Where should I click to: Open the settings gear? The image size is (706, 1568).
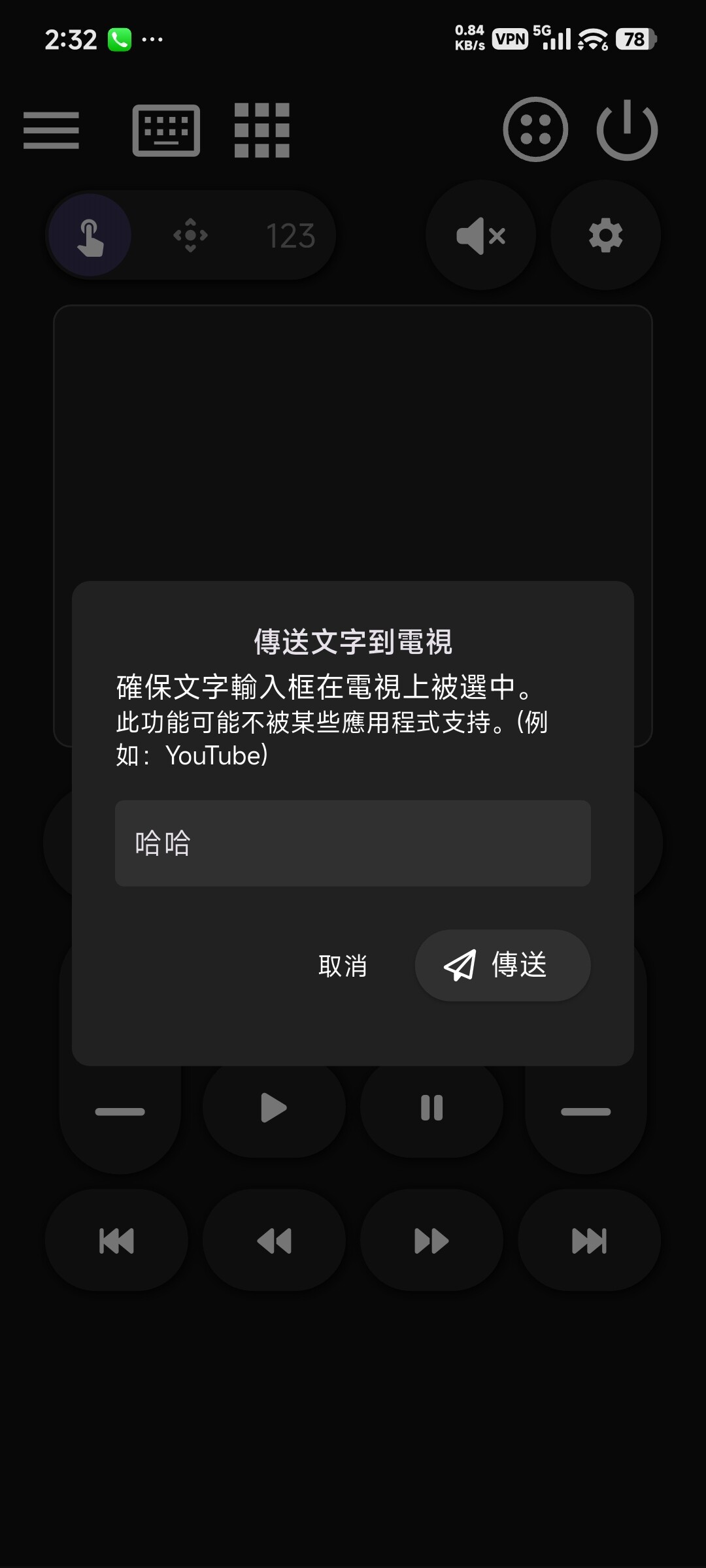click(x=605, y=235)
